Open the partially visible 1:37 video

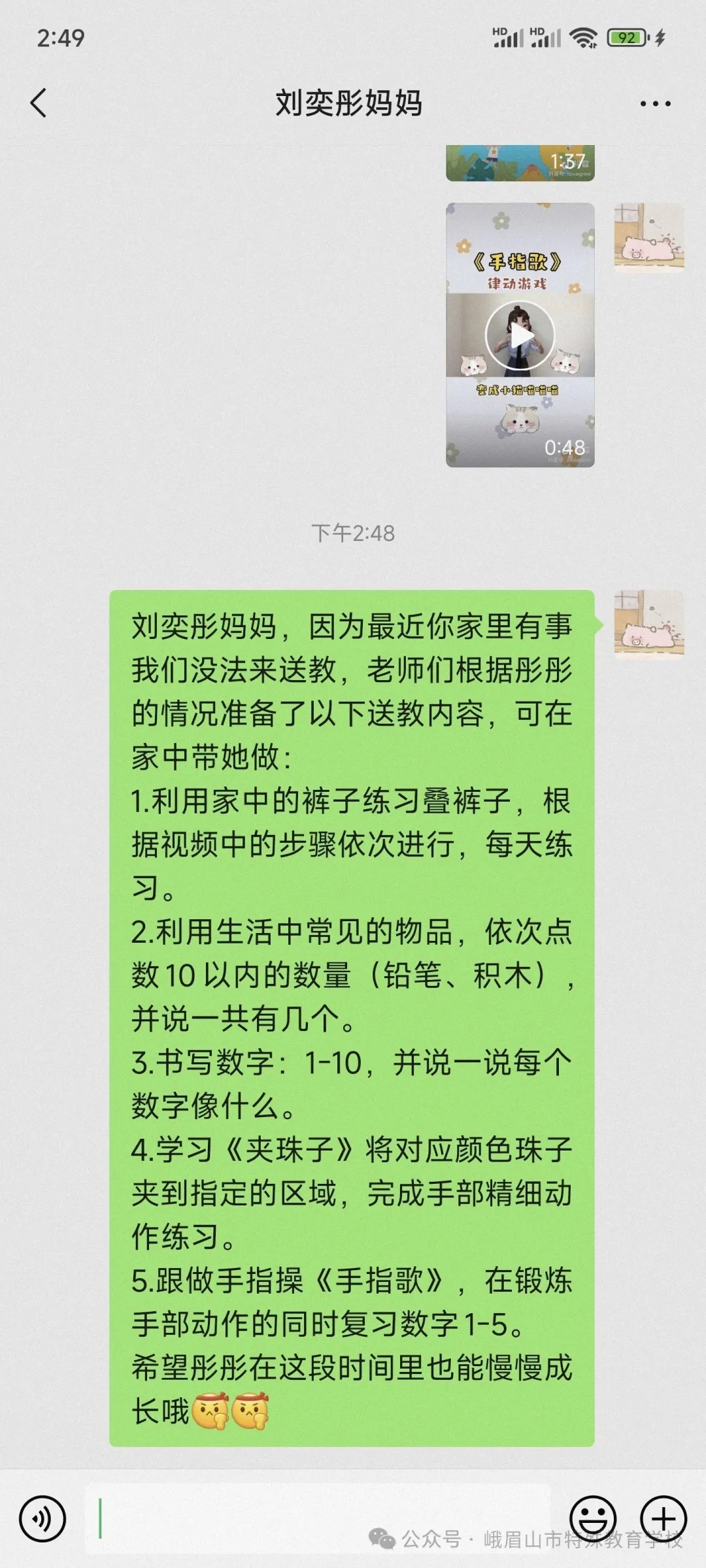coord(520,163)
